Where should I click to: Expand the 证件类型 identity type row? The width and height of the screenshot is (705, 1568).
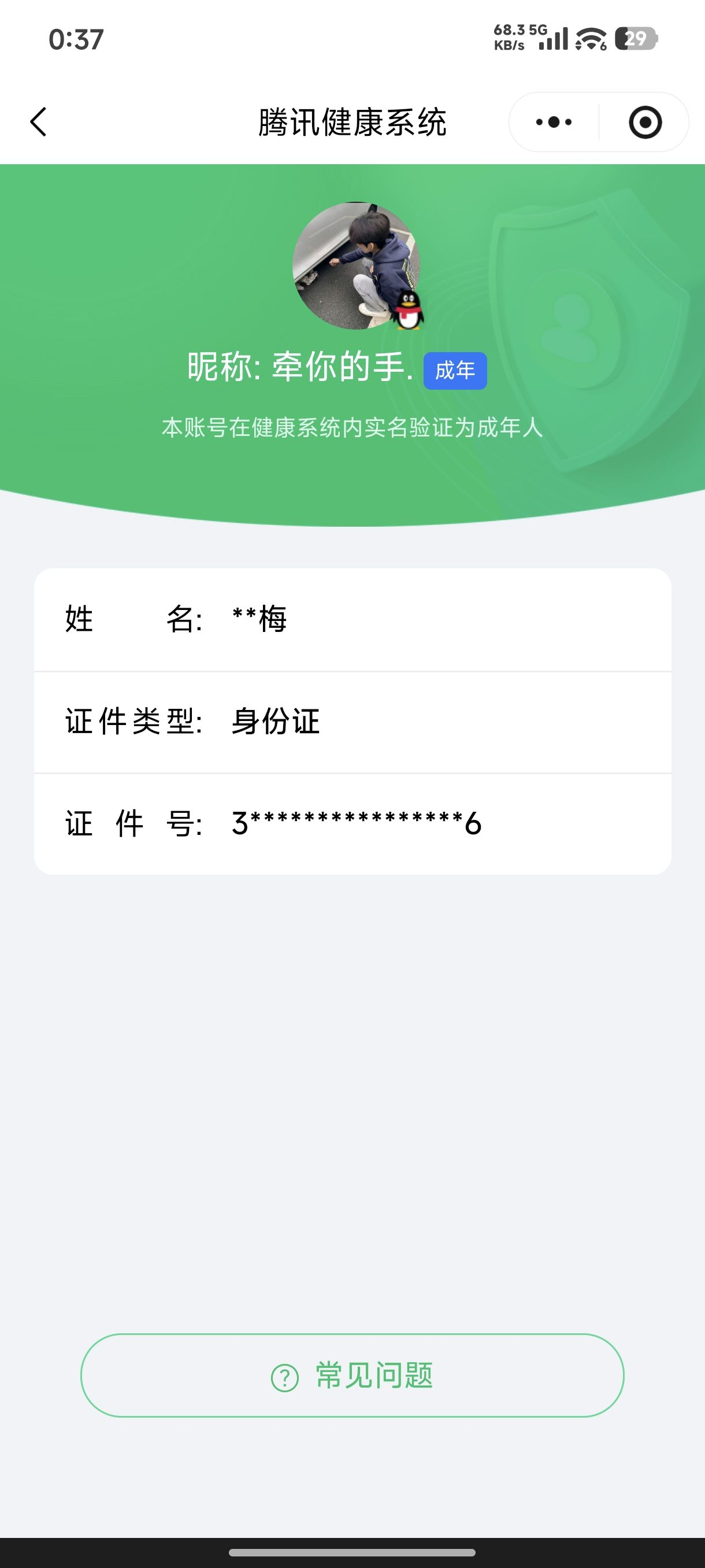click(353, 722)
